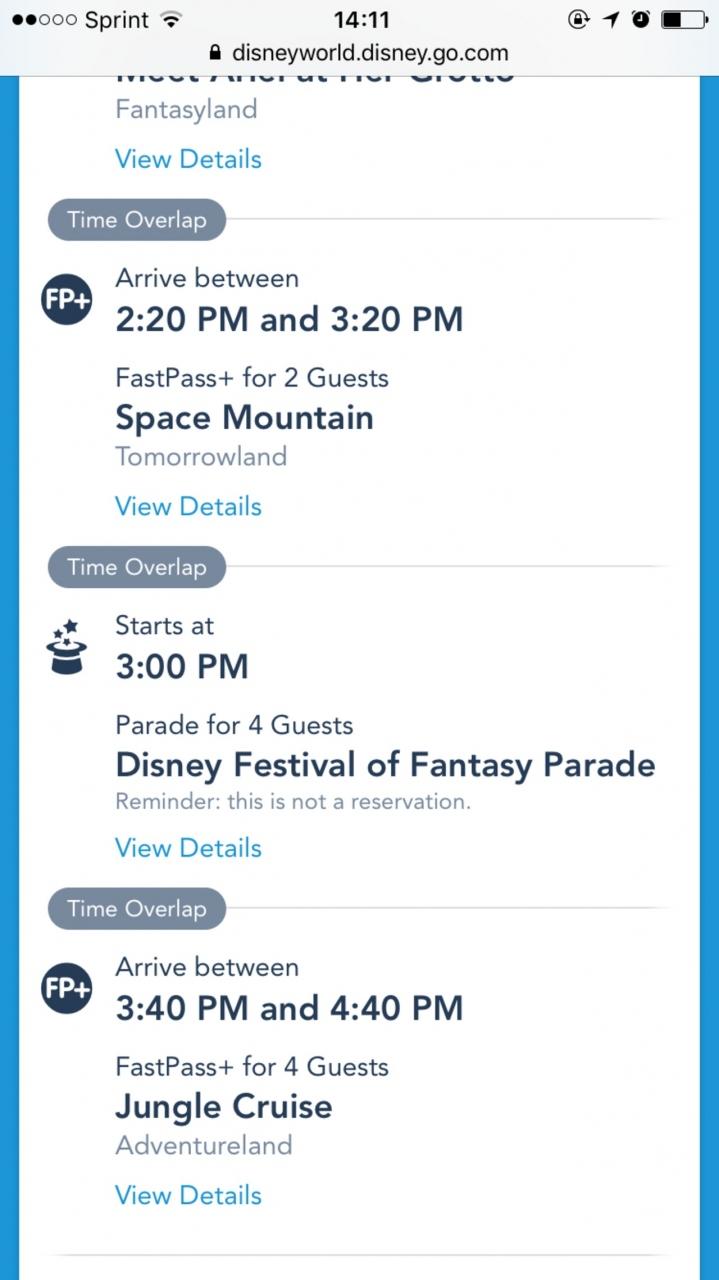Image resolution: width=719 pixels, height=1280 pixels.
Task: View Details for Space Mountain FastPass+
Action: [188, 506]
